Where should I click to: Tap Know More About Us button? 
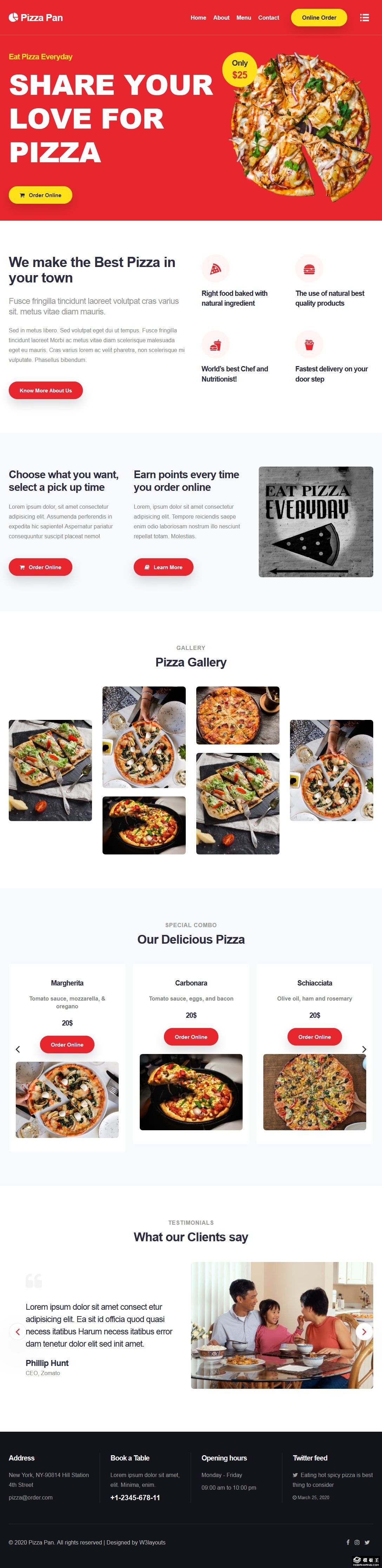coord(46,390)
